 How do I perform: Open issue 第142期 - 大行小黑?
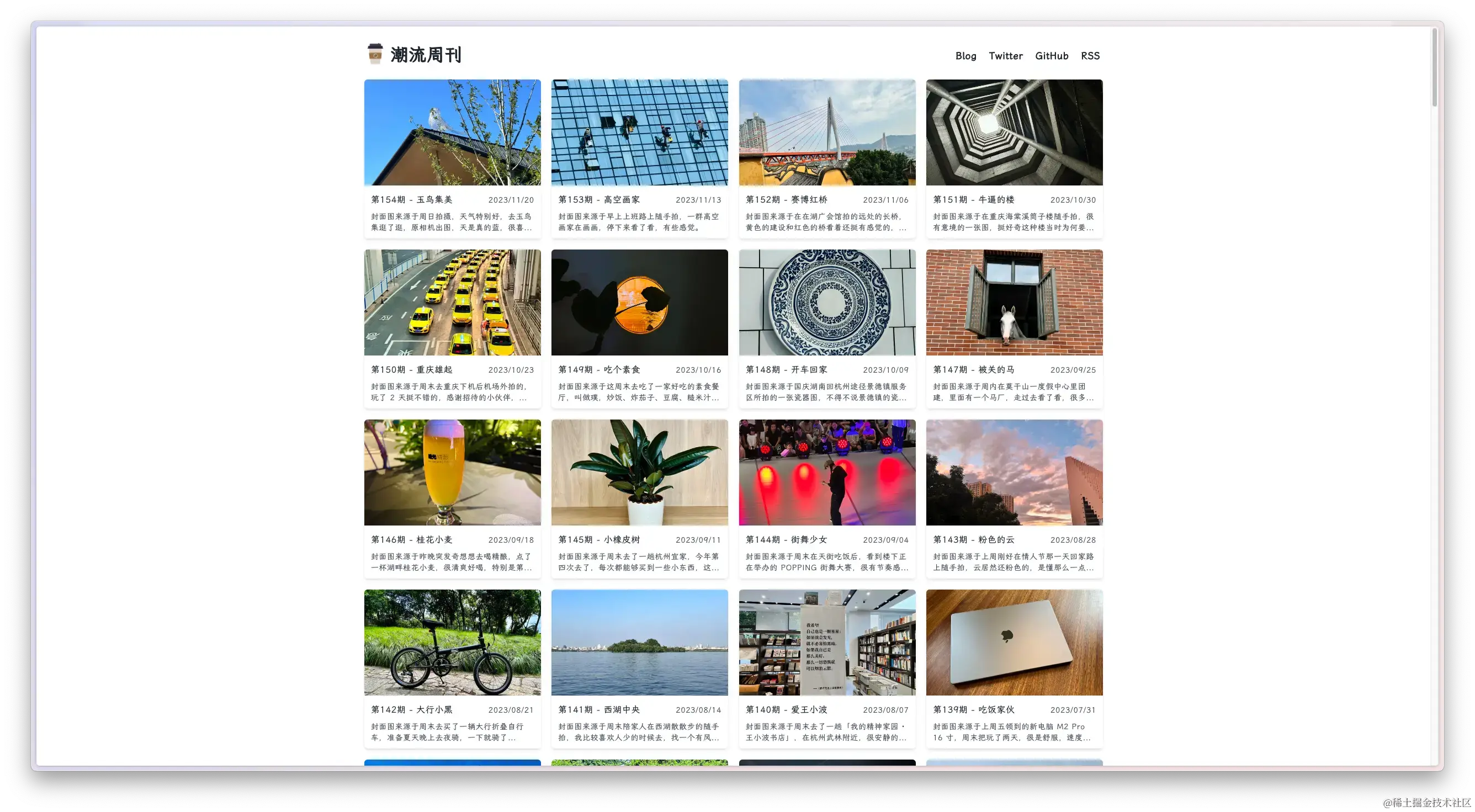pos(412,709)
